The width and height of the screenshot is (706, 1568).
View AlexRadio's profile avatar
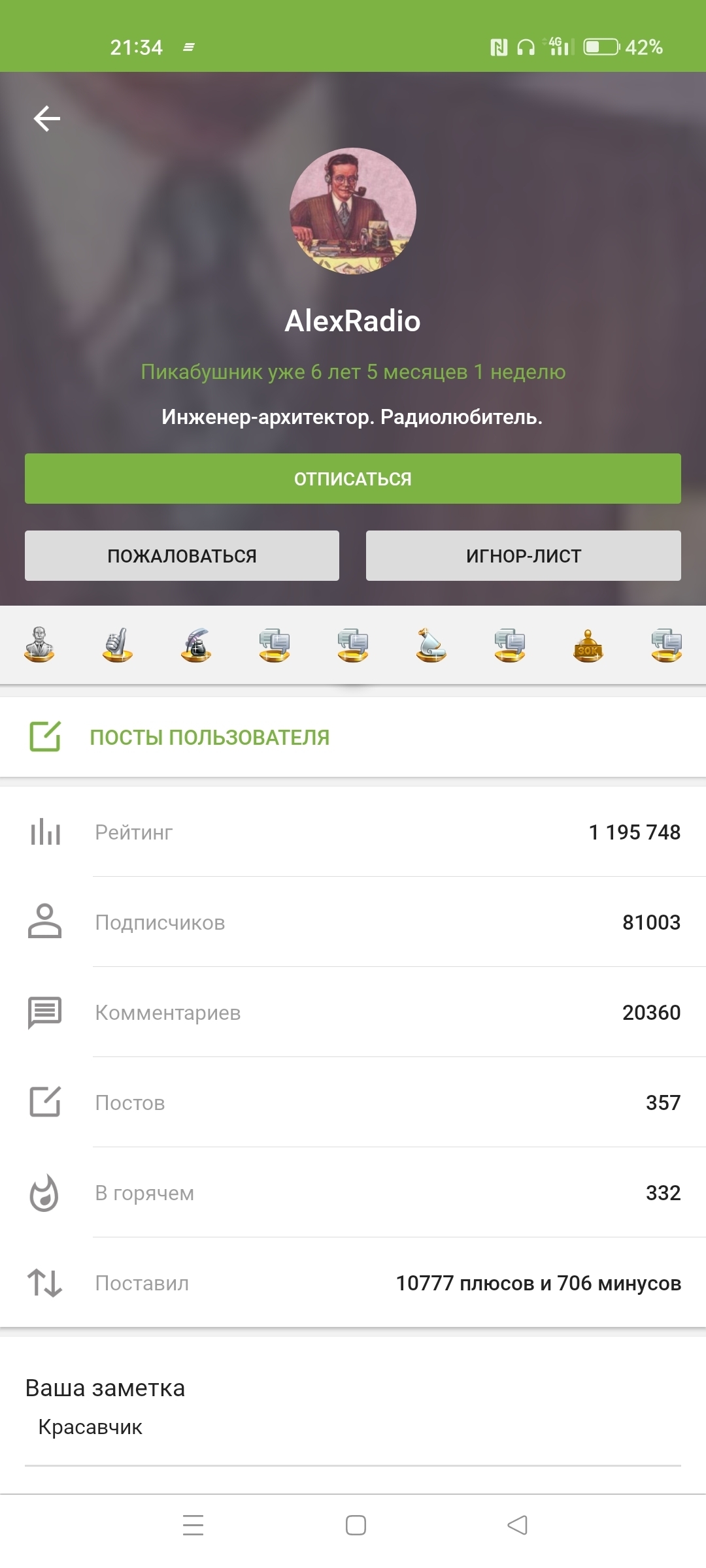353,210
